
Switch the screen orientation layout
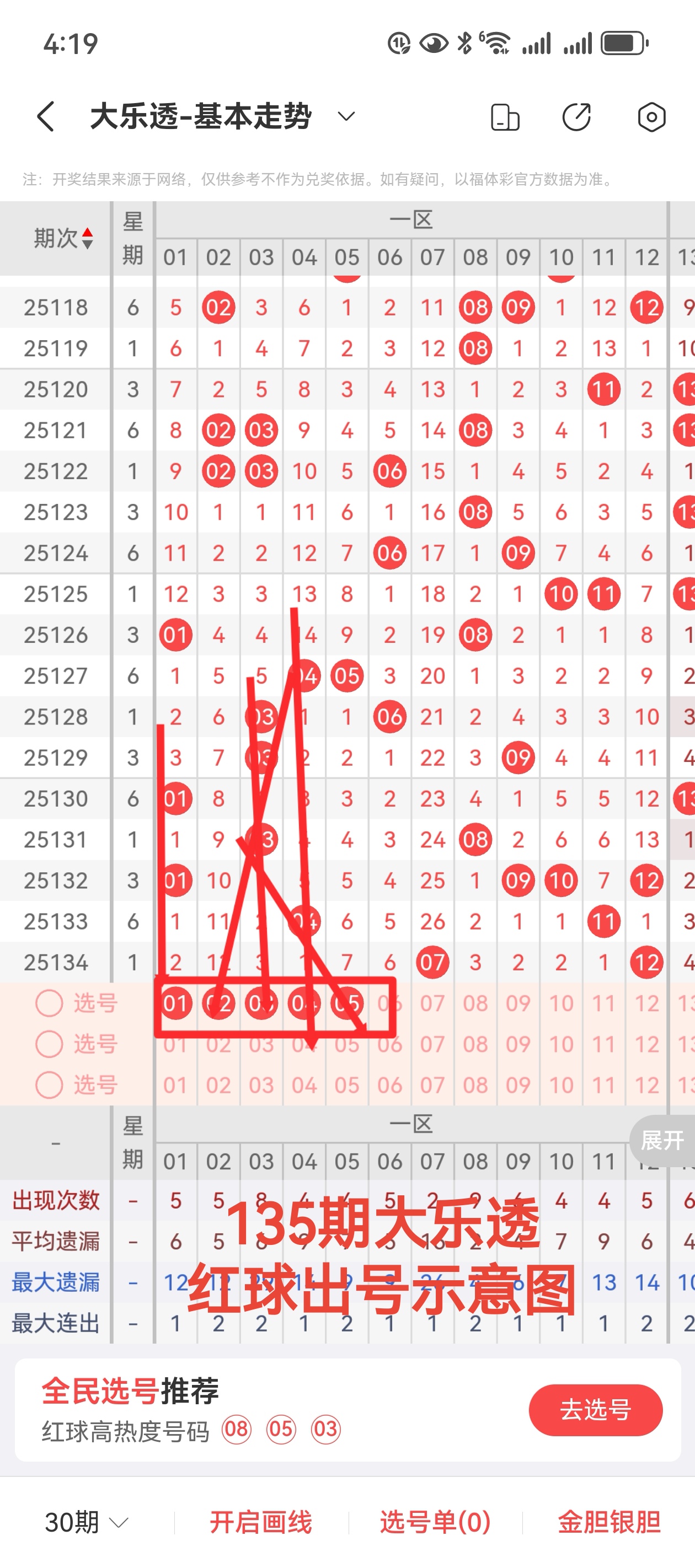click(505, 117)
